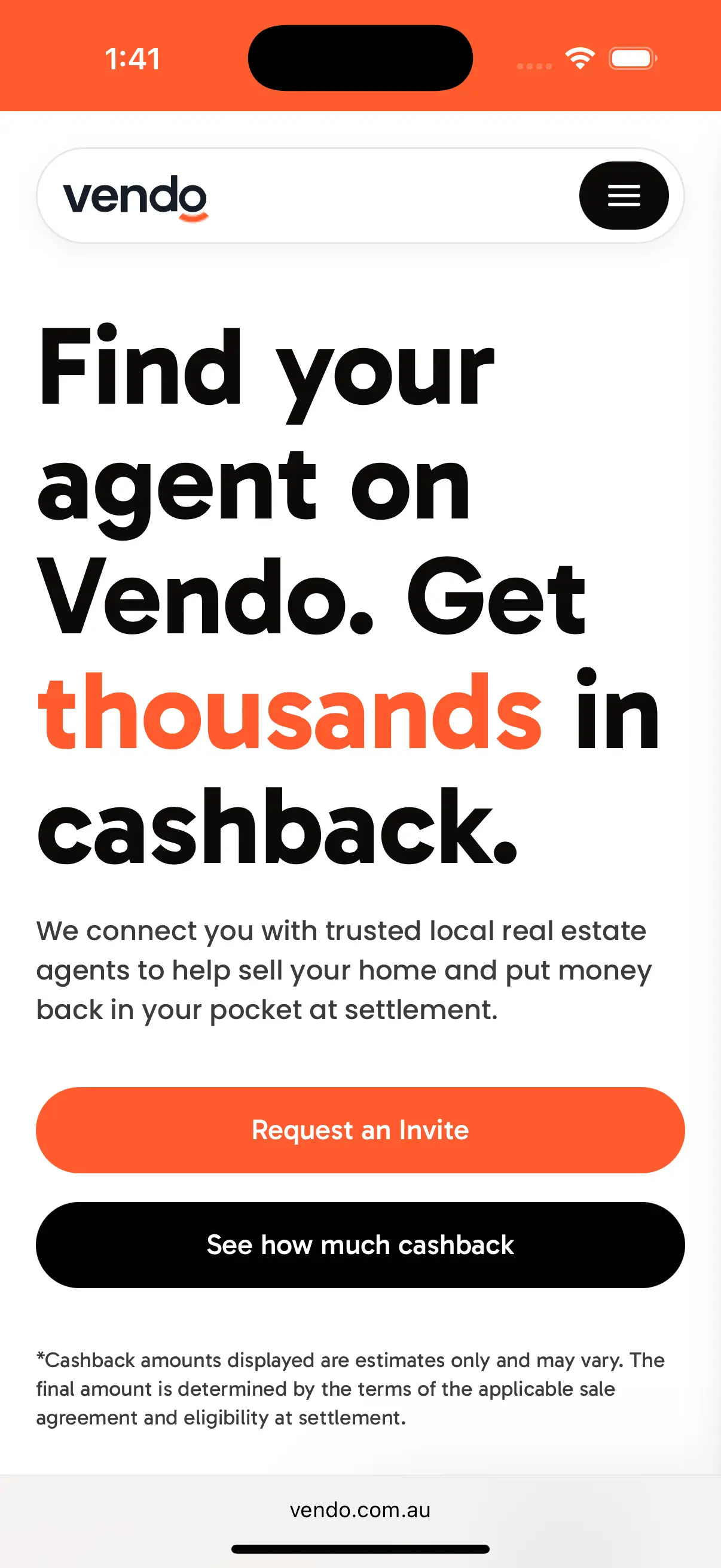721x1568 pixels.
Task: Tap the Wi-Fi indicator in the status bar
Action: click(579, 57)
